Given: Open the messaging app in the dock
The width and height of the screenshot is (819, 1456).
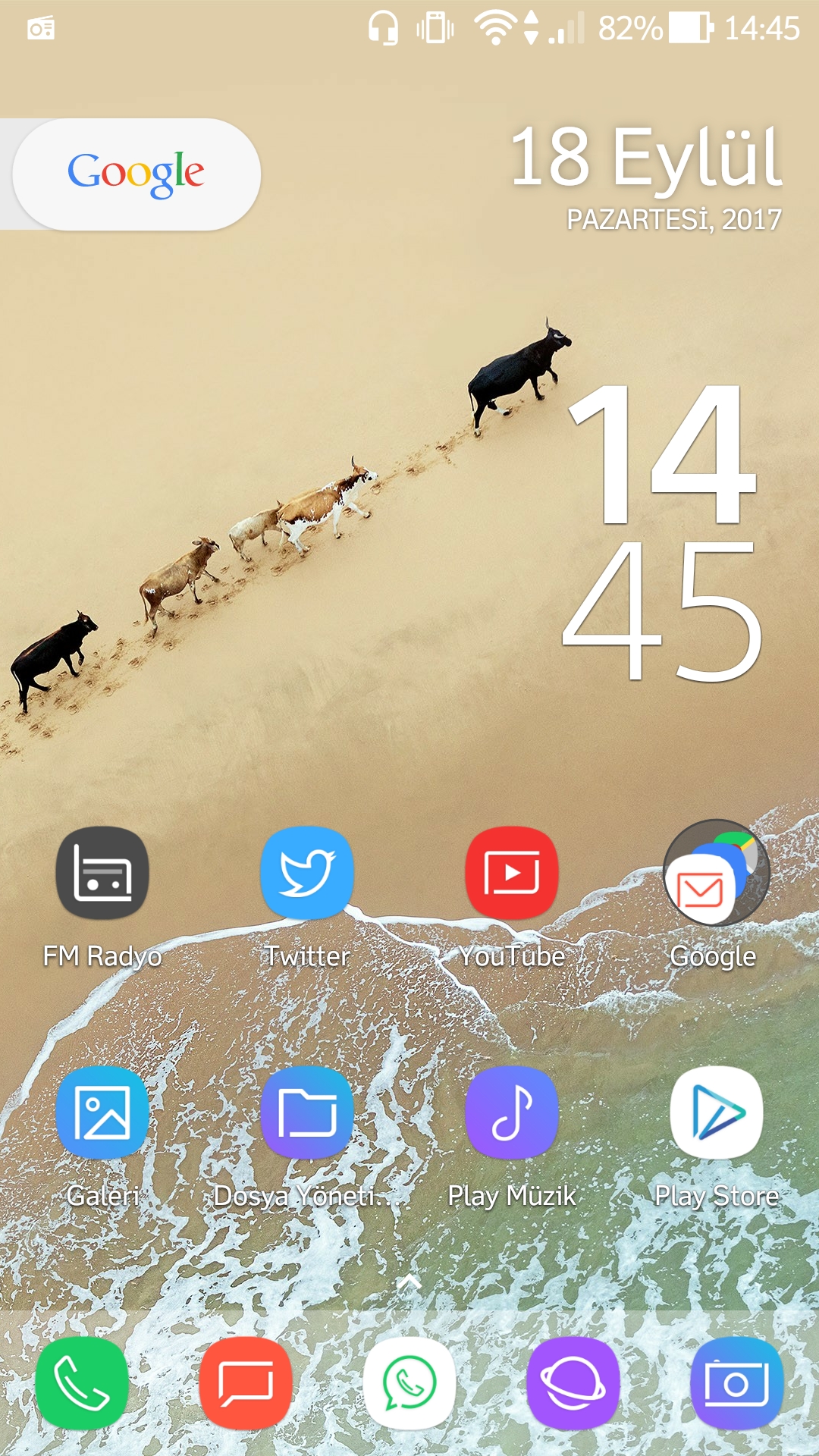Looking at the screenshot, I should [x=246, y=1383].
